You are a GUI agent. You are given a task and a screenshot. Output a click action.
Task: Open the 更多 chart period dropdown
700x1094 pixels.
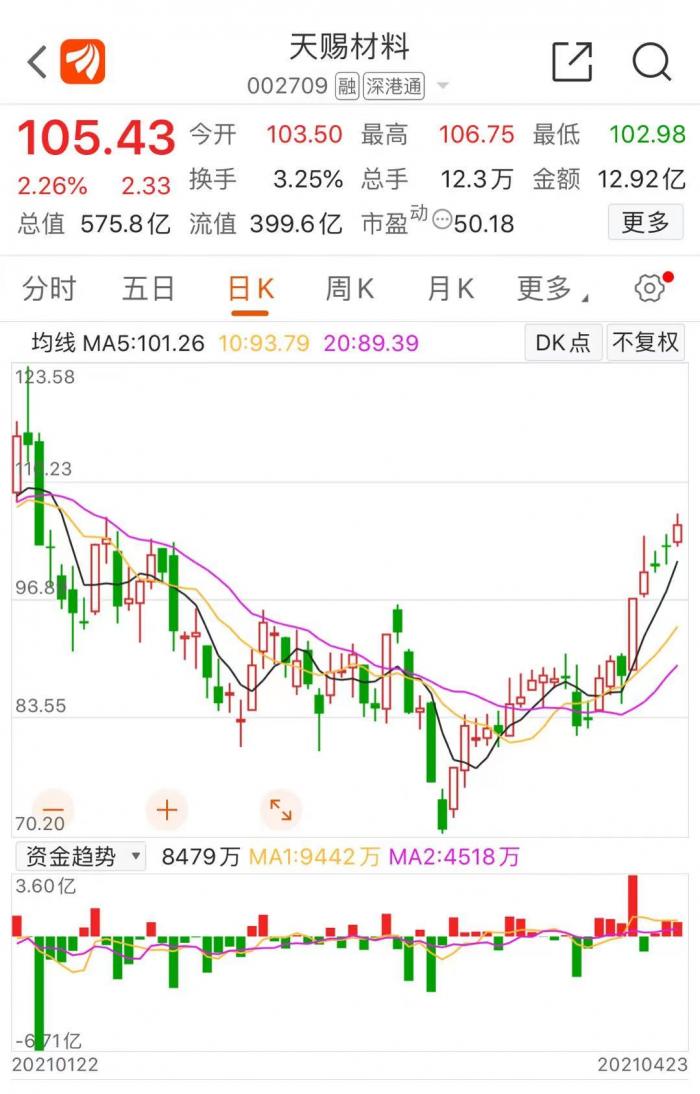click(551, 289)
